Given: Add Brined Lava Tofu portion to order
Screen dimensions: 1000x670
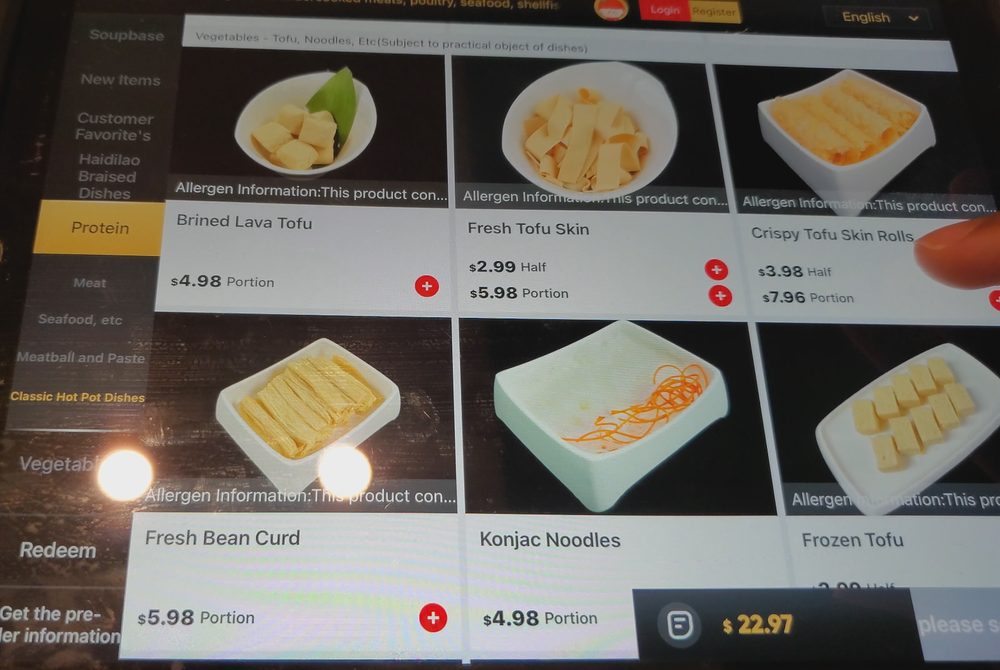Looking at the screenshot, I should click(x=427, y=286).
